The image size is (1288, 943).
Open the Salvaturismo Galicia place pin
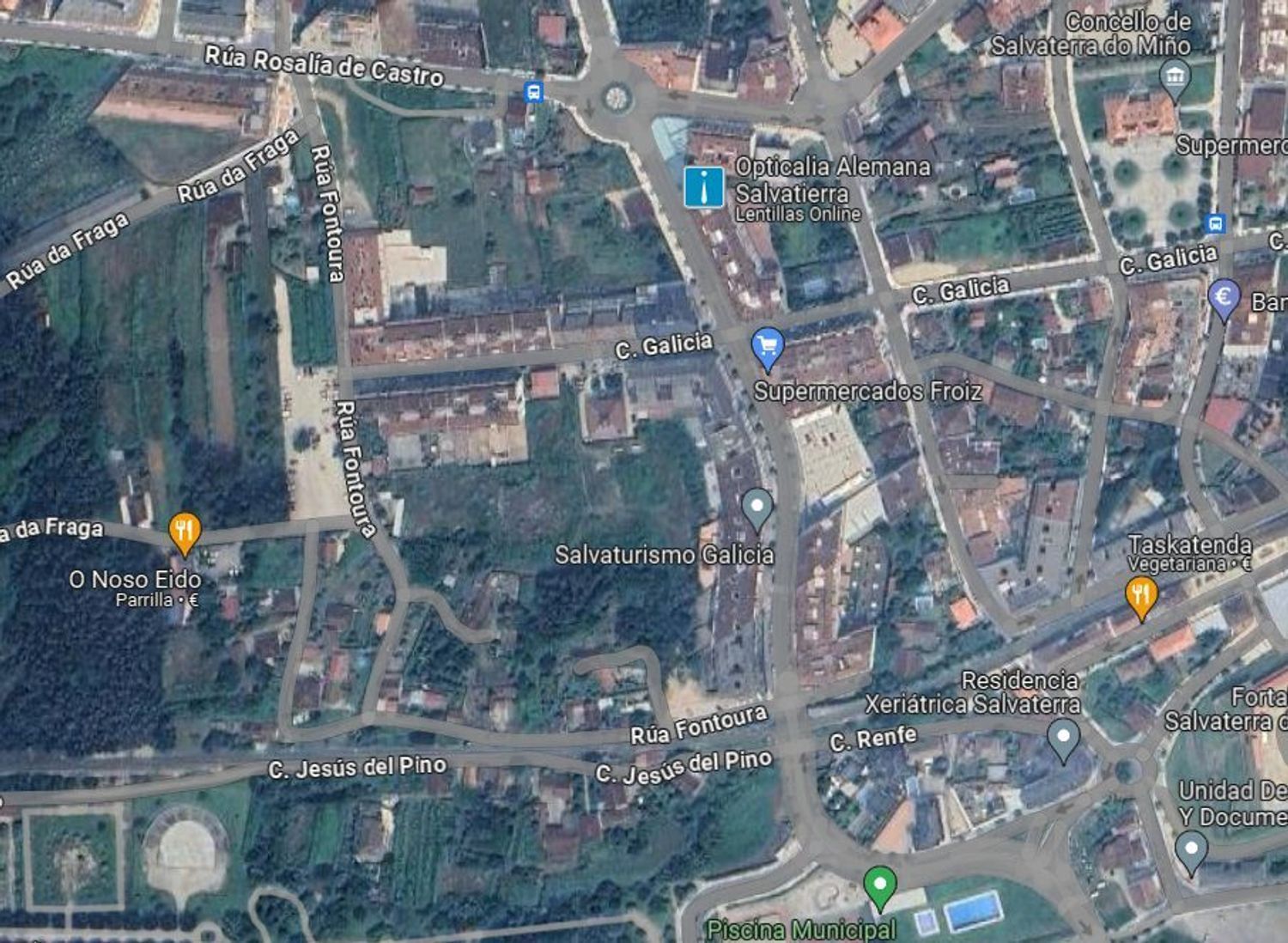click(756, 507)
